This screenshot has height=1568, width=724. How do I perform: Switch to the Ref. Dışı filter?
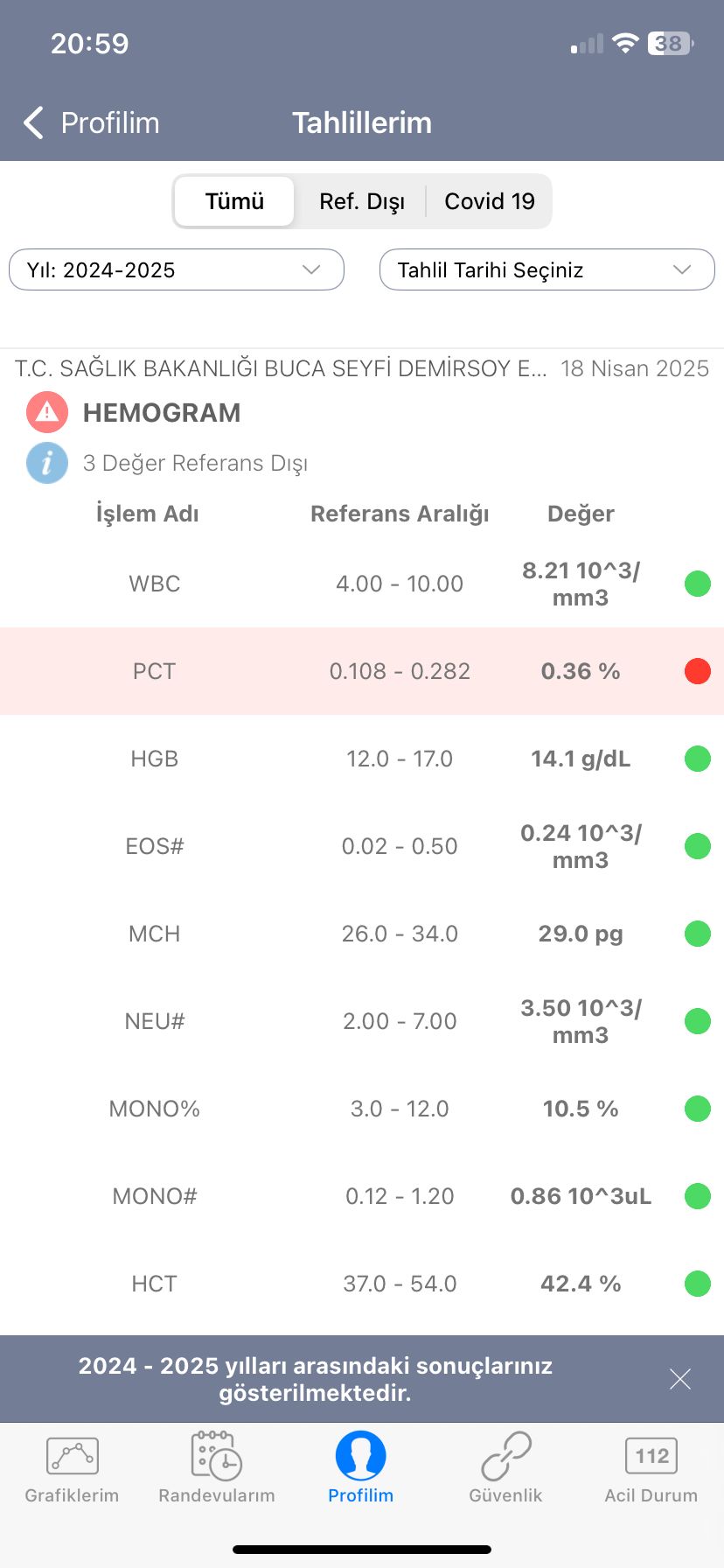click(362, 201)
